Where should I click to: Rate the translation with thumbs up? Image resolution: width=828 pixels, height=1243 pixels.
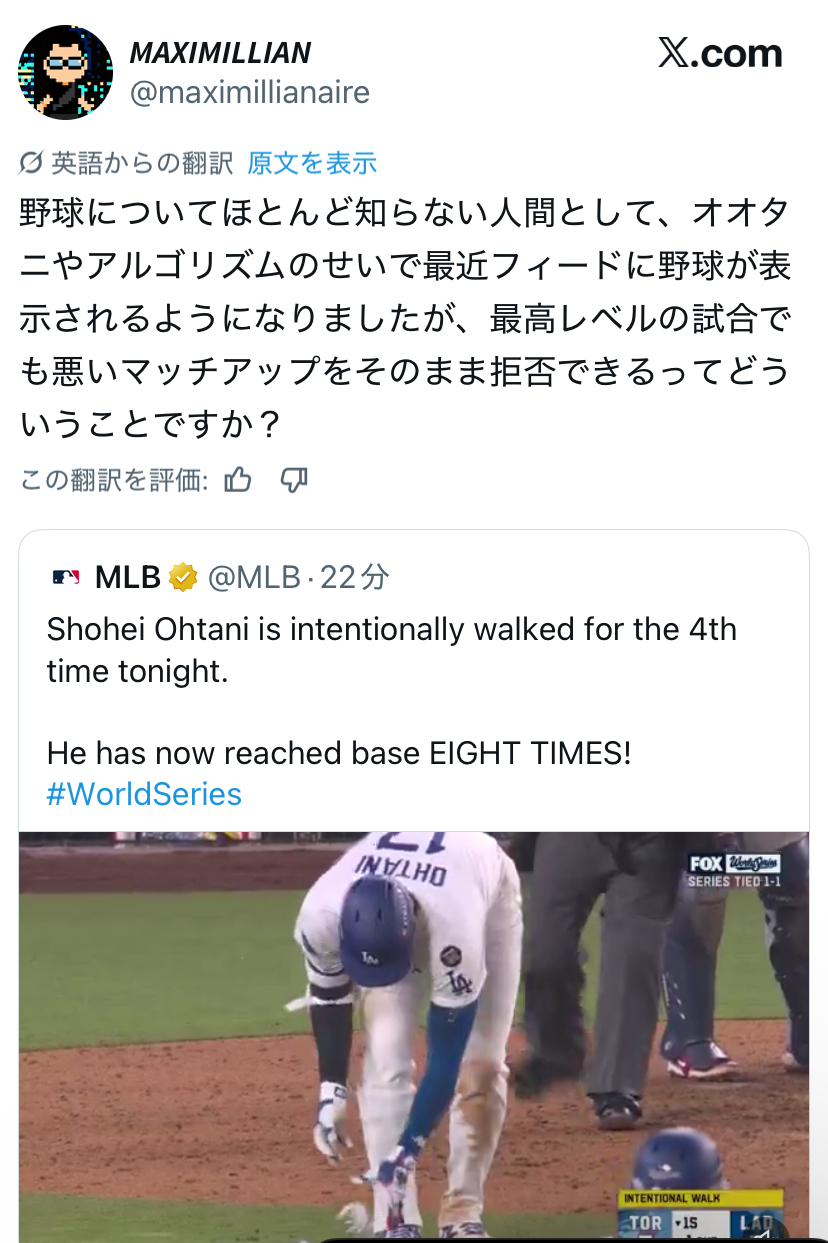[238, 481]
